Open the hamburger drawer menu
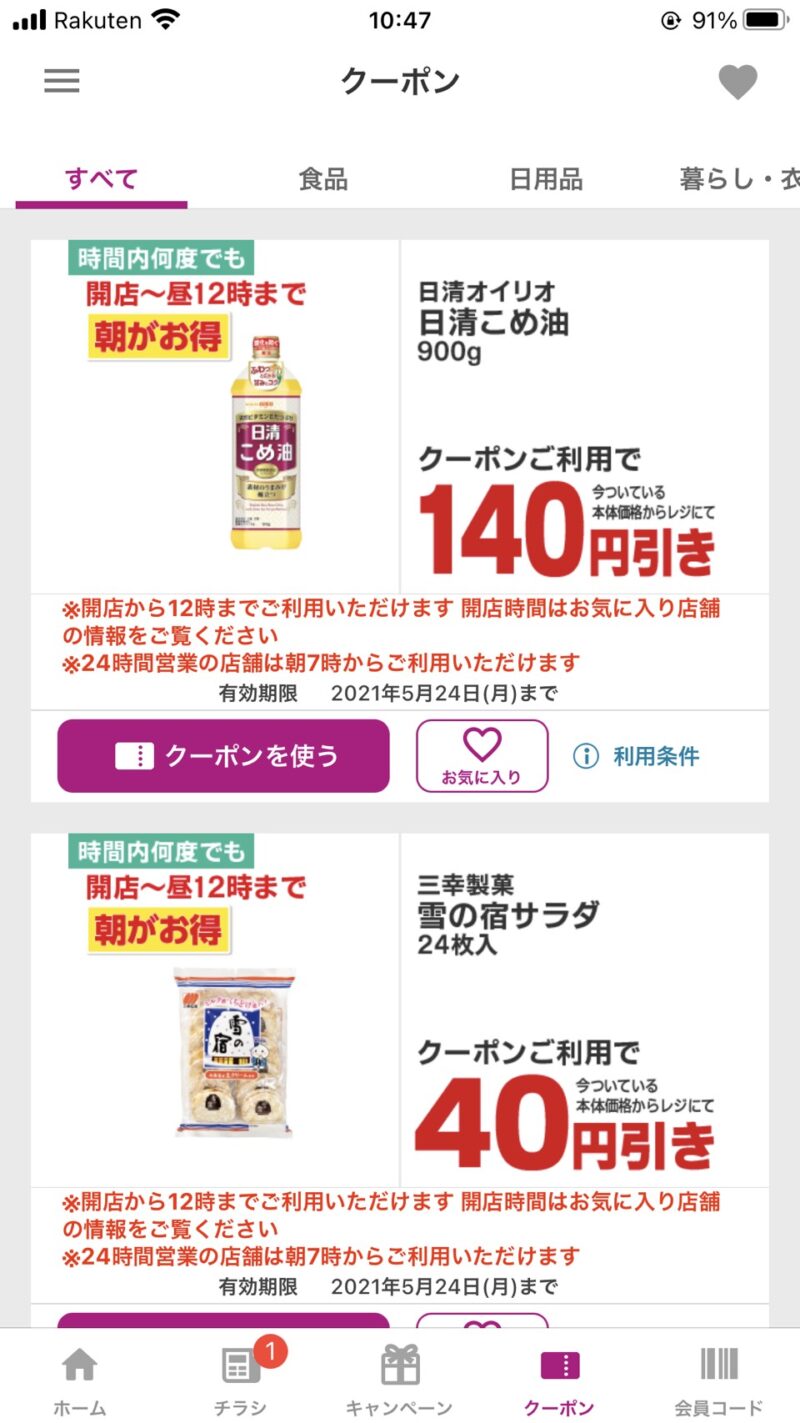Image resolution: width=800 pixels, height=1423 pixels. (62, 81)
